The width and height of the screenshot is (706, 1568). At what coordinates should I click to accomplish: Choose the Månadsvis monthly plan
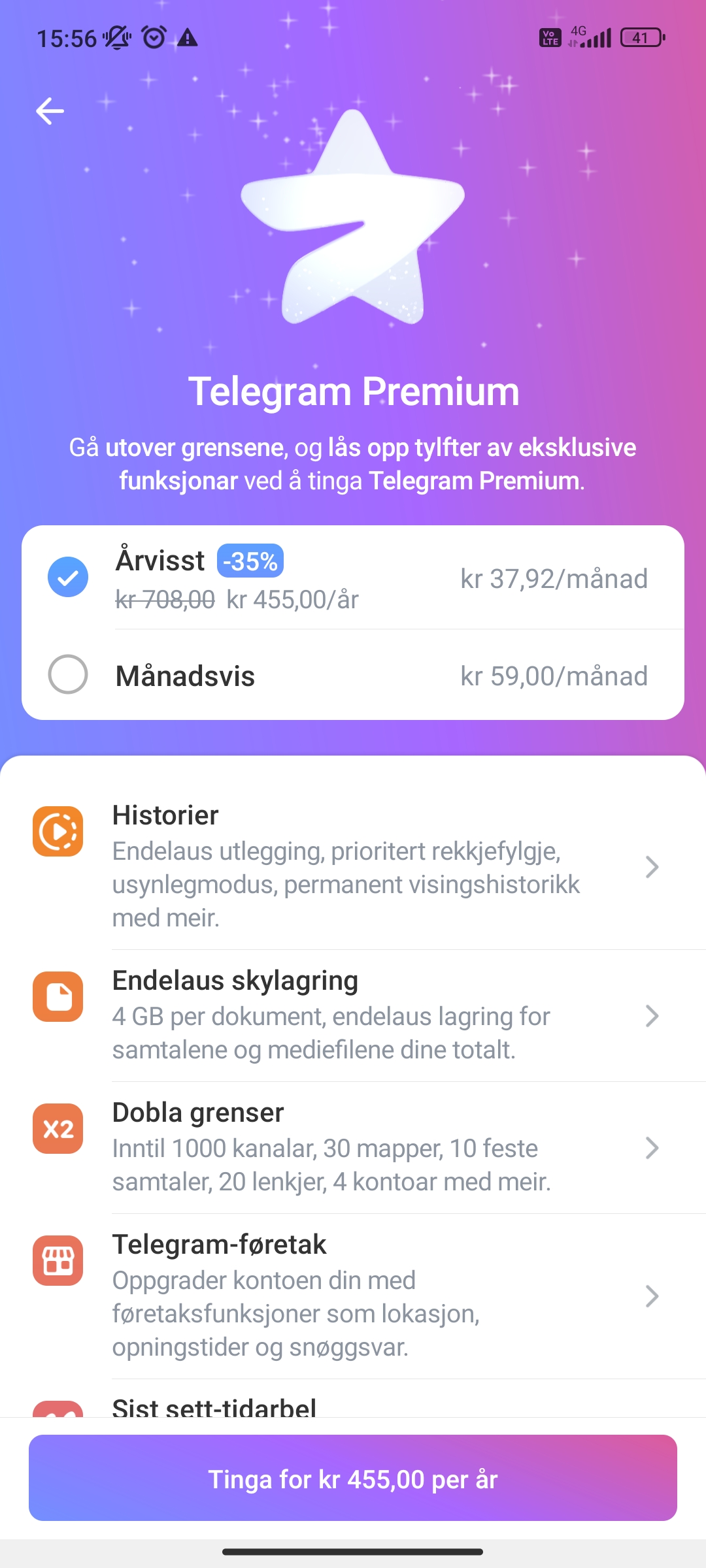coord(353,676)
